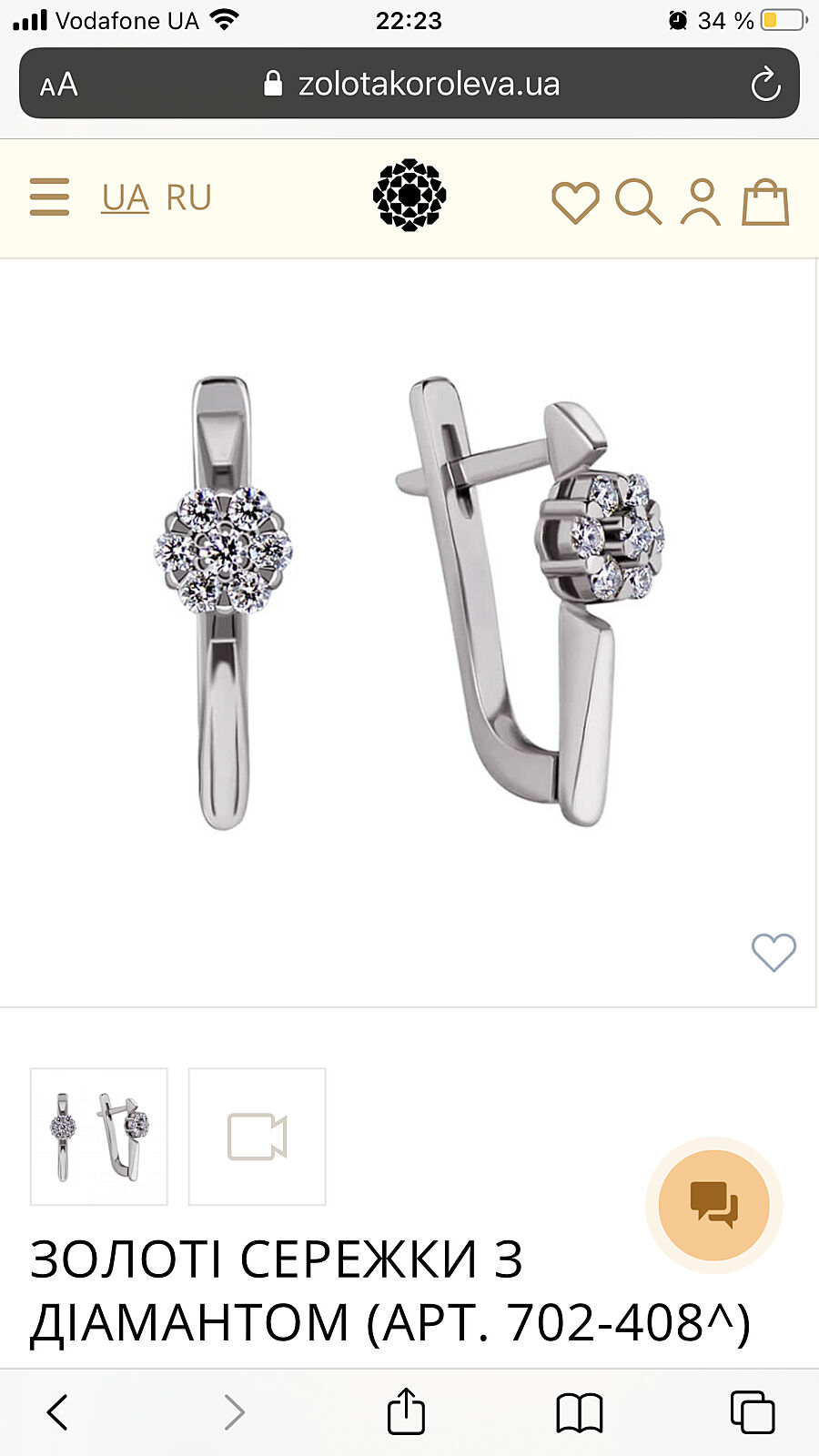Open site search
The height and width of the screenshot is (1456, 819).
(638, 202)
